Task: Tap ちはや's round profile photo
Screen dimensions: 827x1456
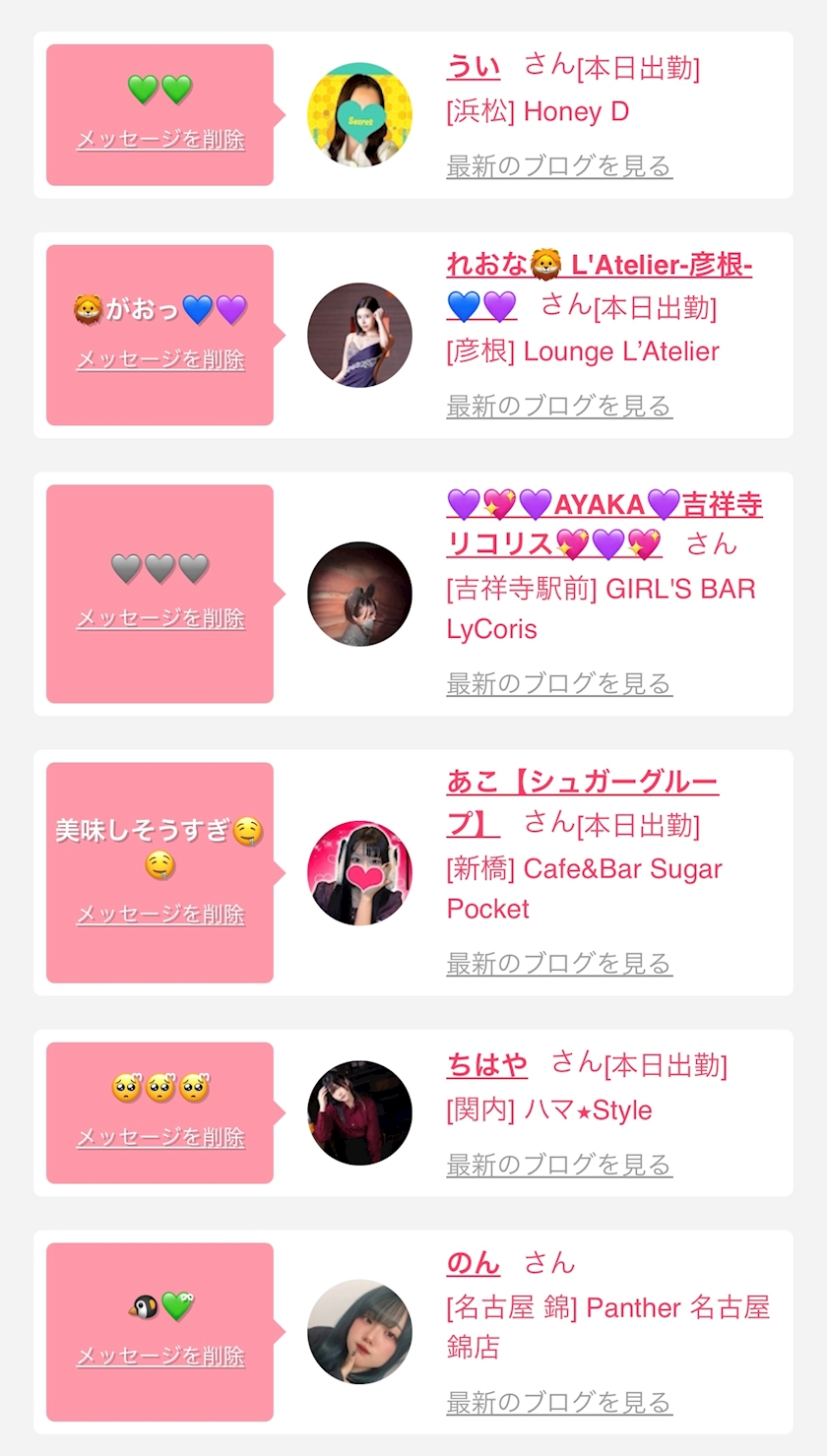Action: coord(359,1112)
